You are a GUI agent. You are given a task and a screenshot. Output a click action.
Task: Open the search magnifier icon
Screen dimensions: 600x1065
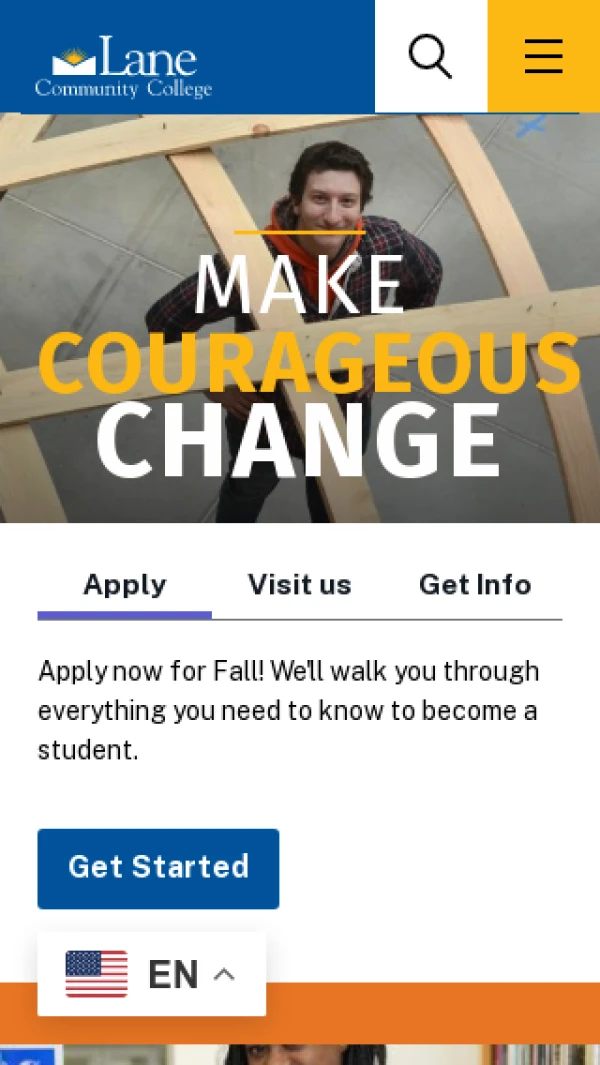431,56
